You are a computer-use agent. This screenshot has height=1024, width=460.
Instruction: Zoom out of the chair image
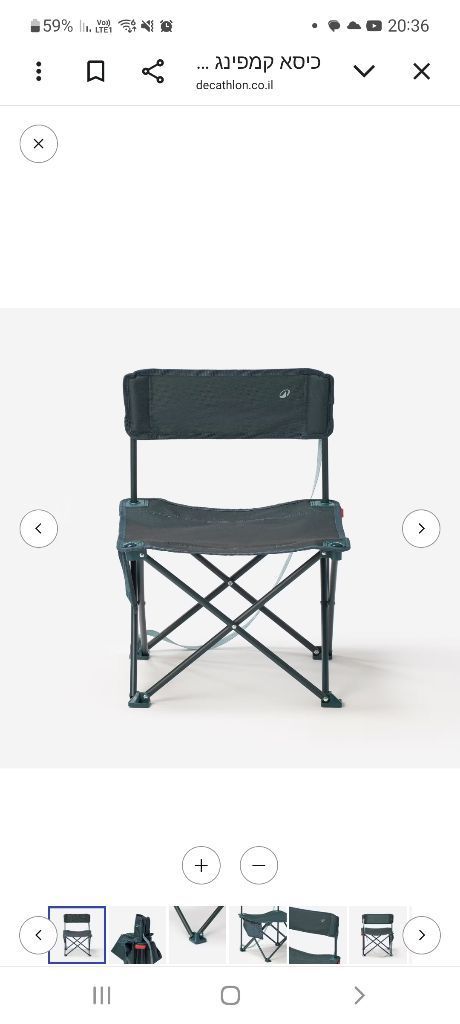pos(259,865)
